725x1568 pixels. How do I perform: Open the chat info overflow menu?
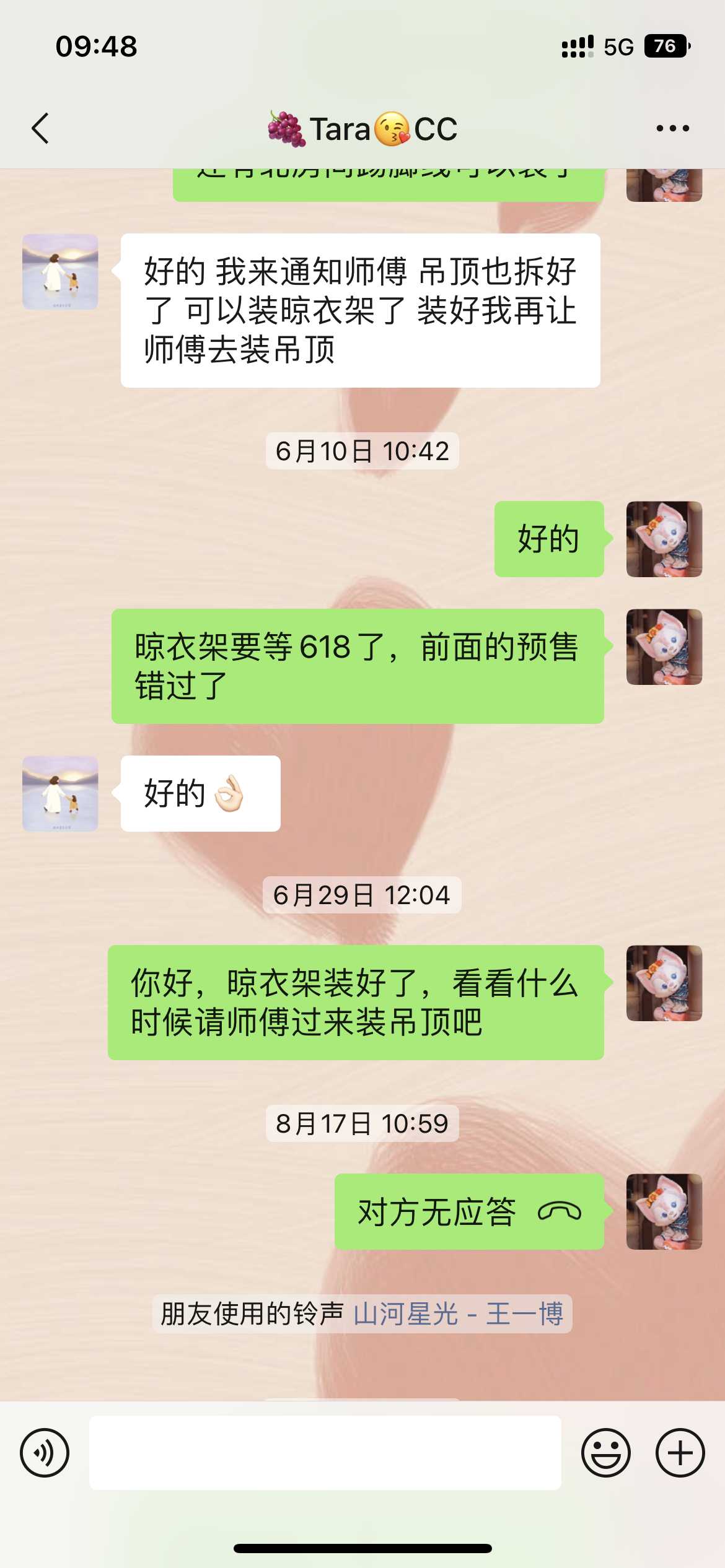pyautogui.click(x=672, y=129)
